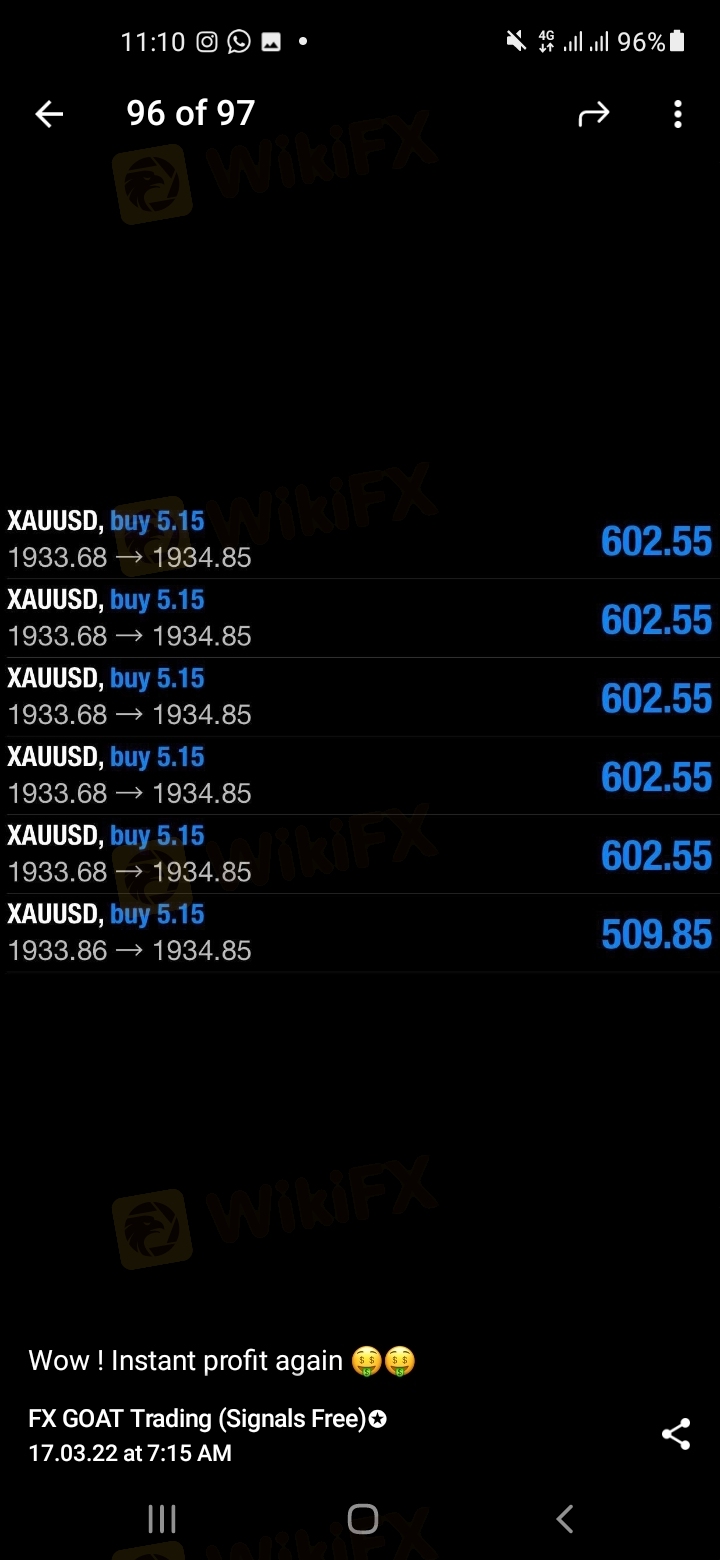
Task: Go back from the media viewer
Action: pos(49,114)
